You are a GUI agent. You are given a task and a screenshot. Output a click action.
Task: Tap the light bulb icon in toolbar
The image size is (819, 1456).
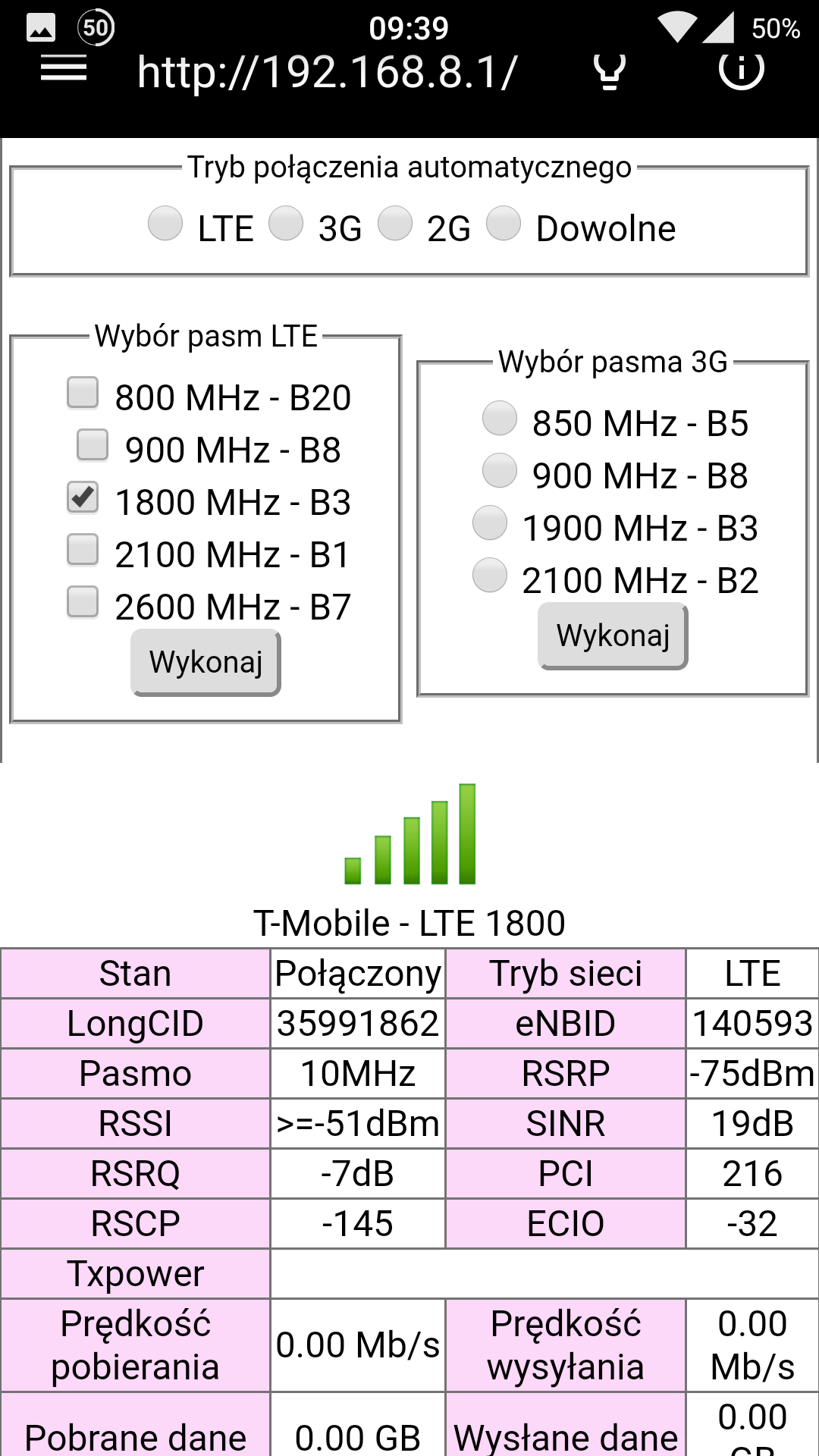click(610, 71)
